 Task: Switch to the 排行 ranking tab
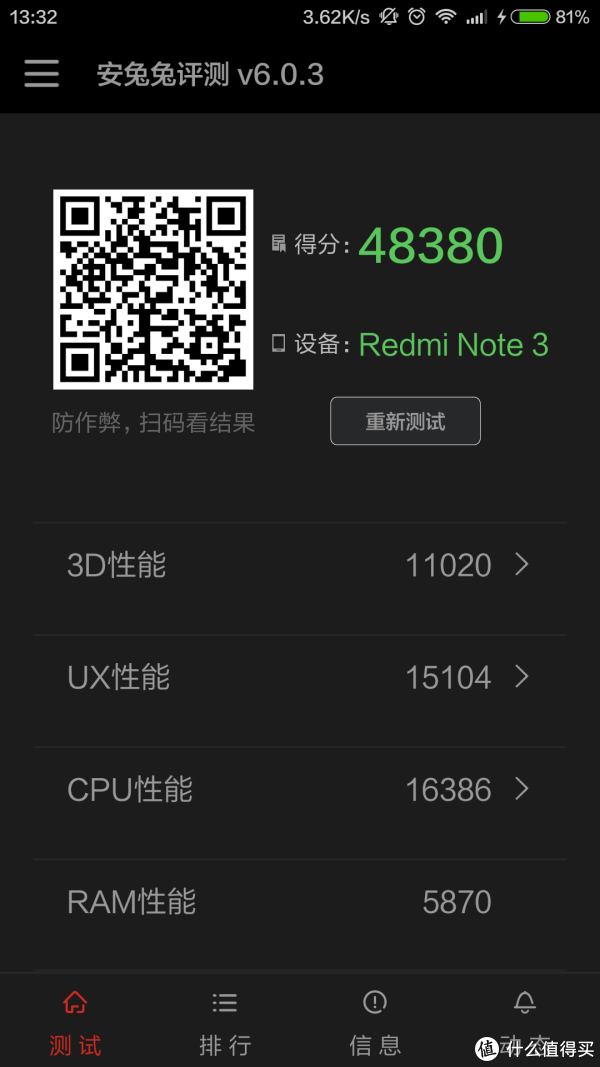click(225, 1023)
